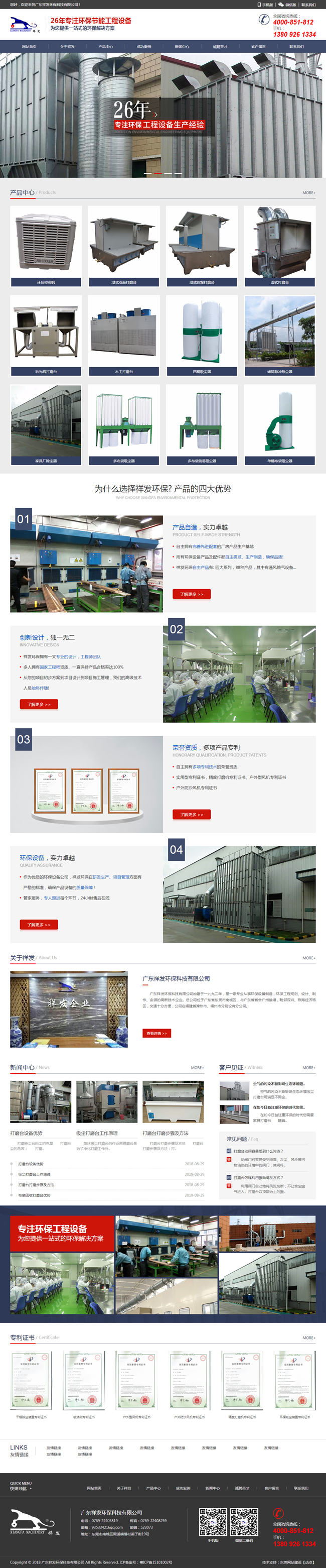Tap 了解更多 under 产品自造，实力卓越

point(192,594)
